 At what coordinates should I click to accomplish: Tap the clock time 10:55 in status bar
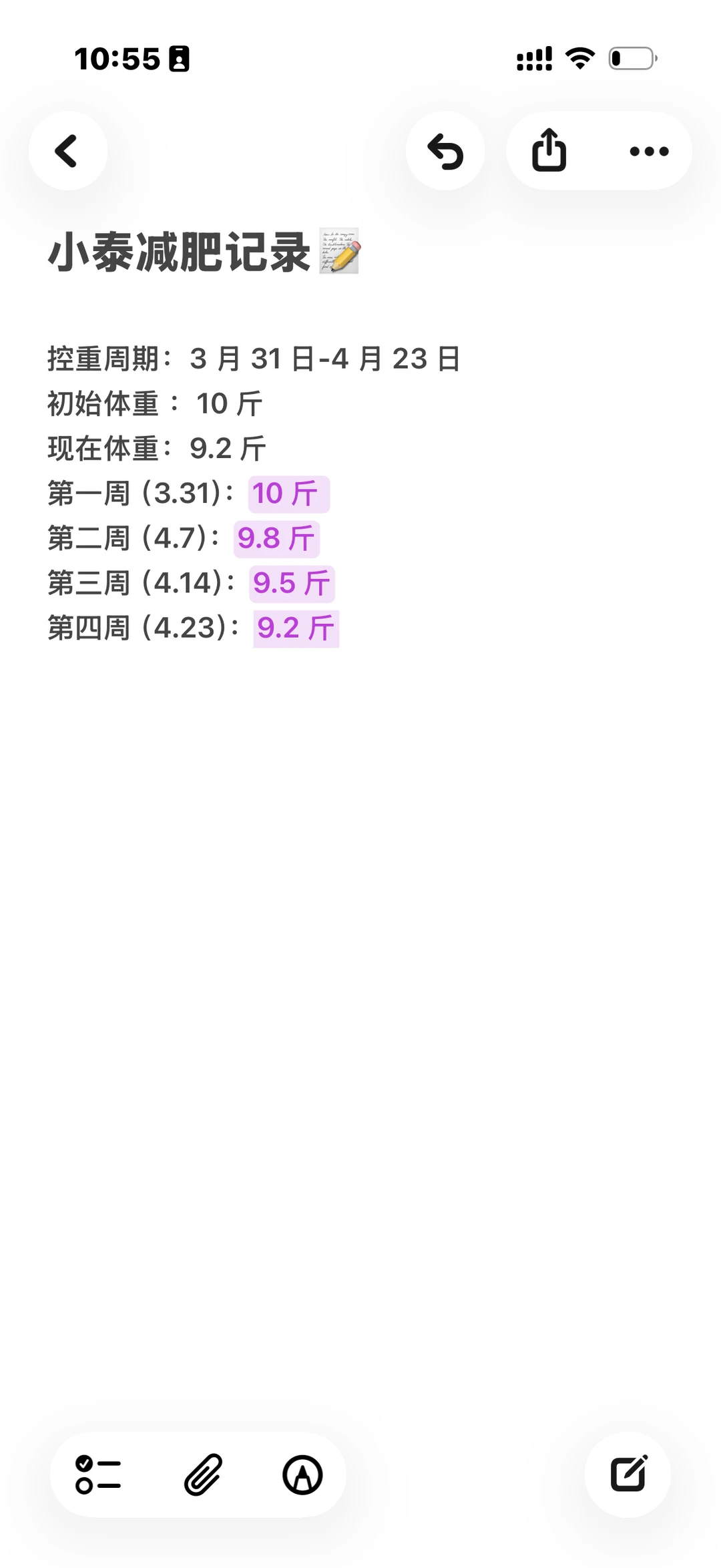[x=117, y=59]
